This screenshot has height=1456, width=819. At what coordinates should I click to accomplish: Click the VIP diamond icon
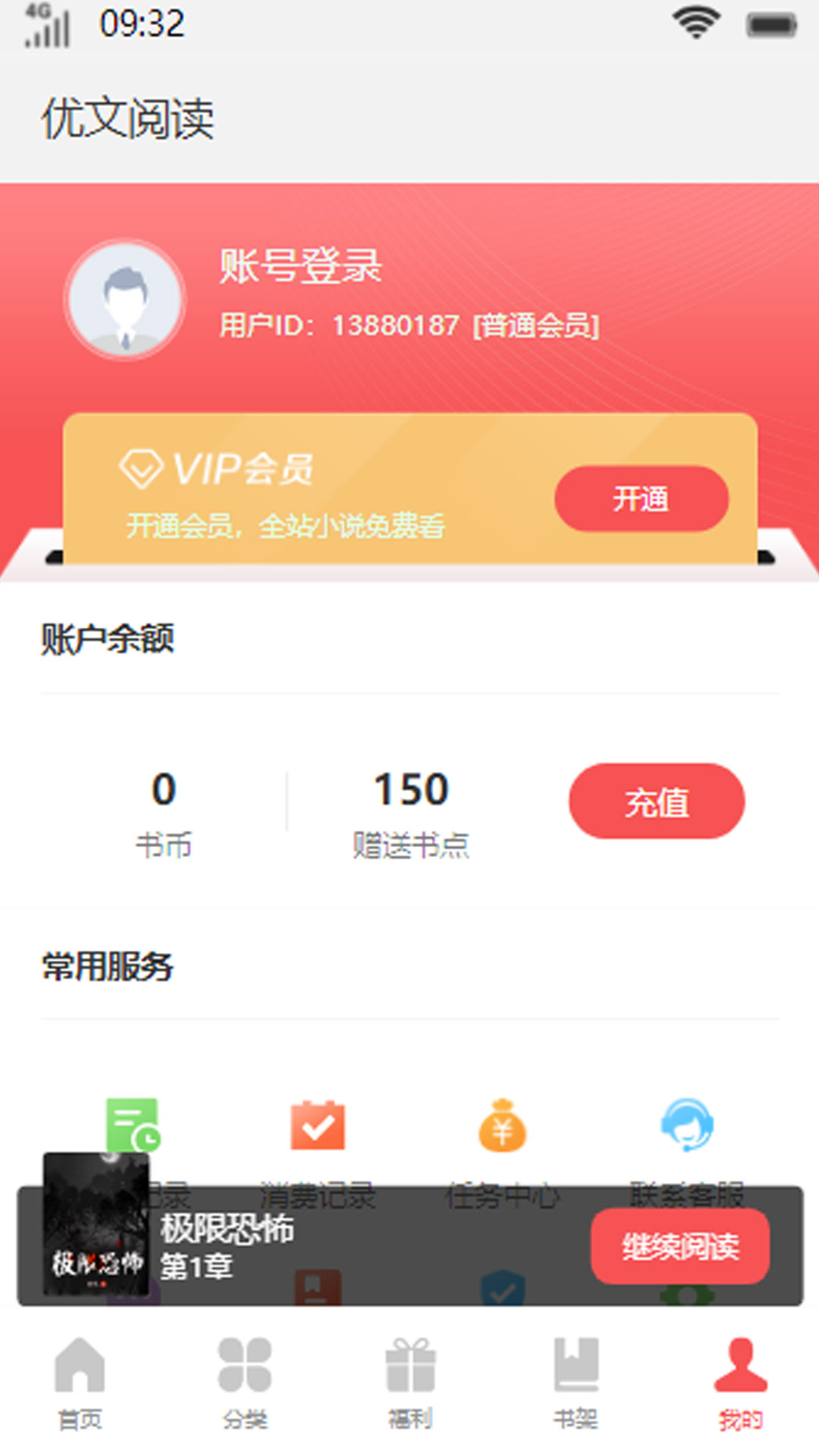click(142, 469)
